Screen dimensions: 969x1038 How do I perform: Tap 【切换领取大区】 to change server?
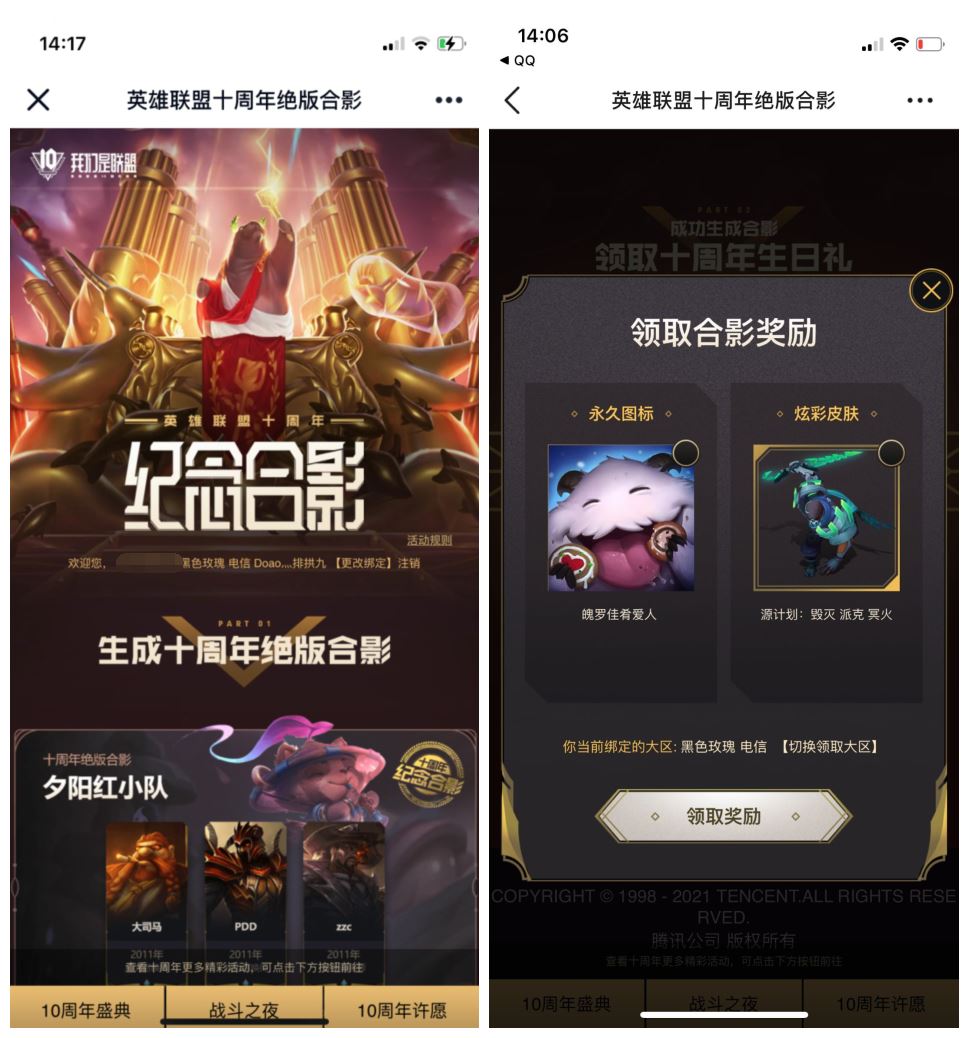829,746
